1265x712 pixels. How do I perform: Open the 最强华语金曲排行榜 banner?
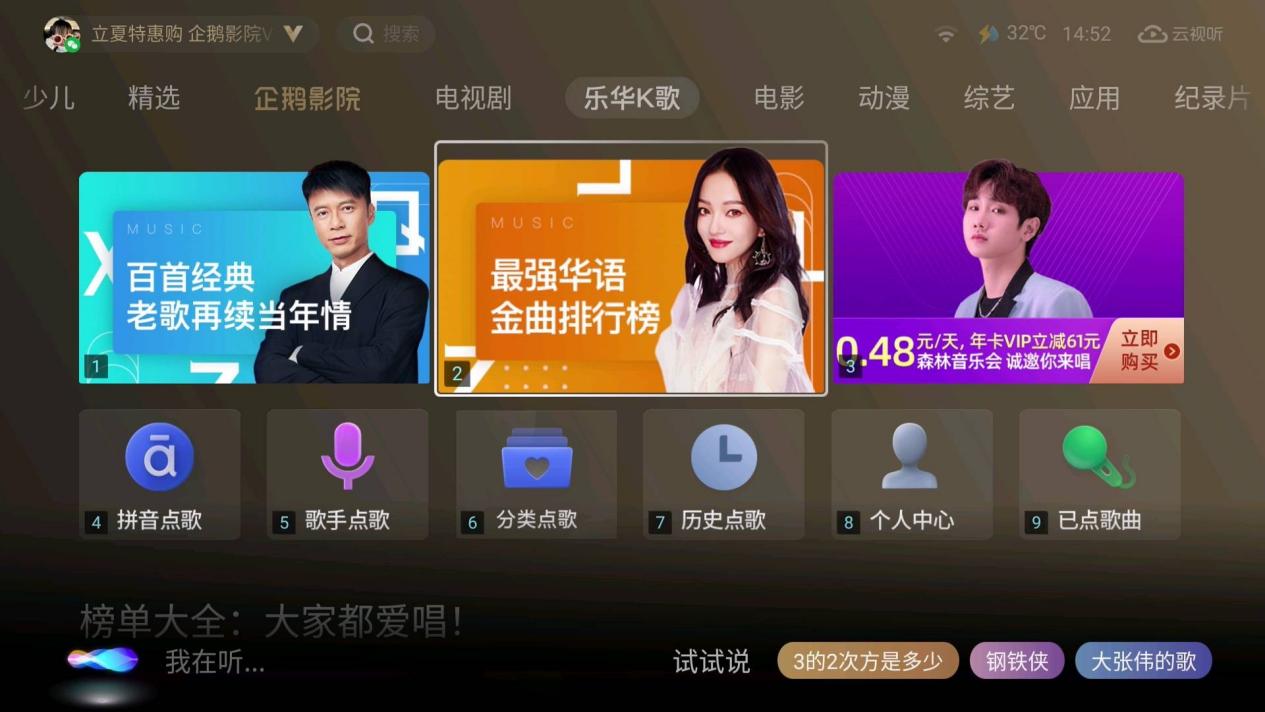coord(630,270)
